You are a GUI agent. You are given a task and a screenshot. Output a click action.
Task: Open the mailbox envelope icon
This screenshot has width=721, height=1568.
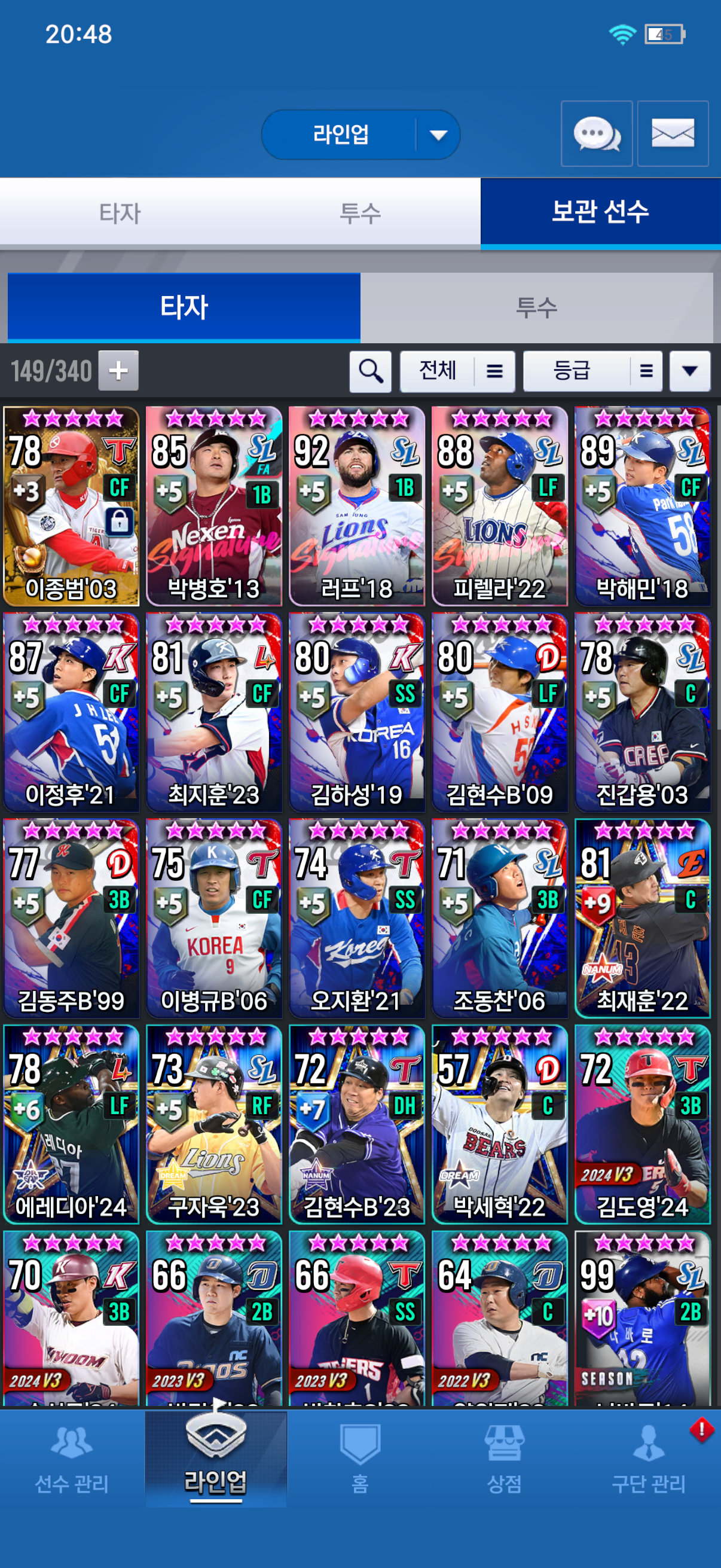673,133
